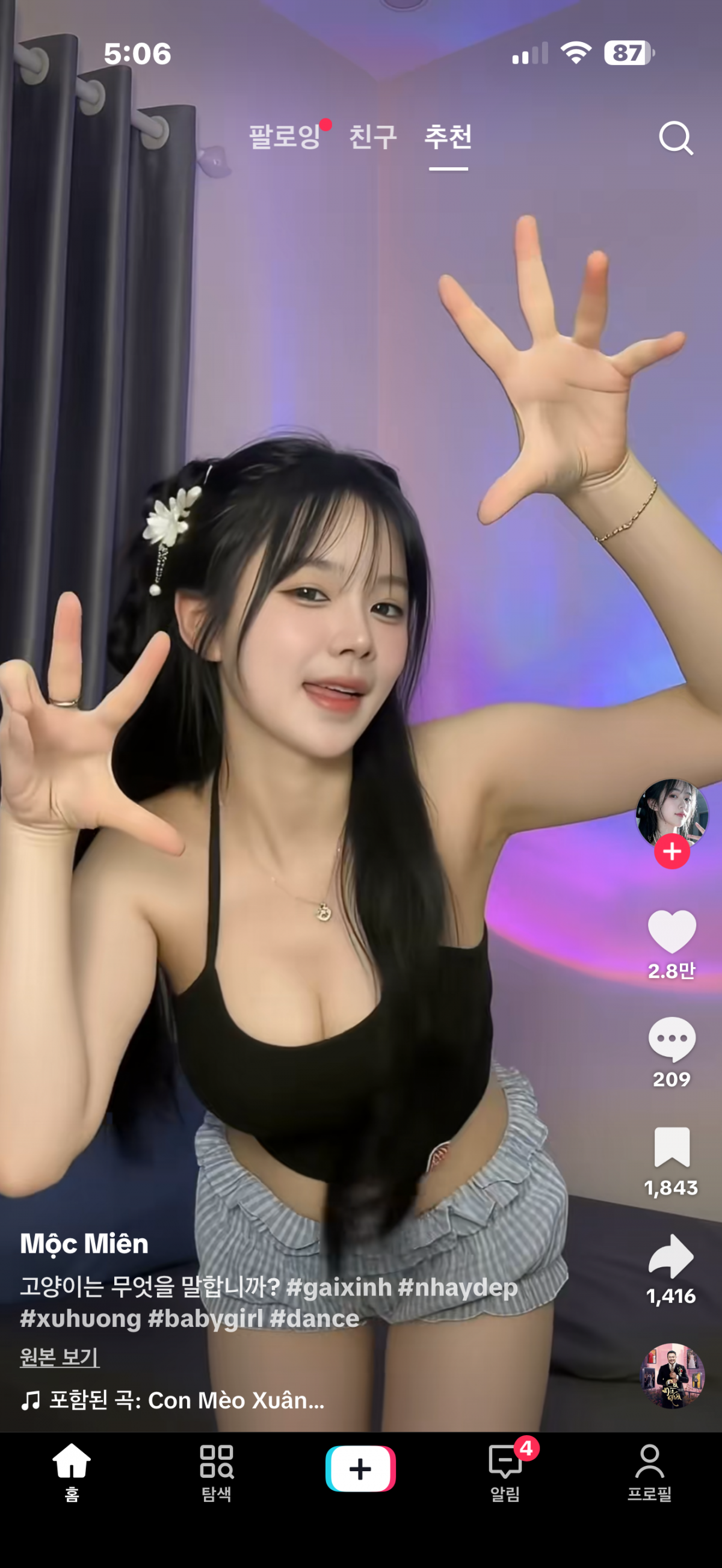
Task: Create a new video with plus button
Action: tap(360, 1469)
